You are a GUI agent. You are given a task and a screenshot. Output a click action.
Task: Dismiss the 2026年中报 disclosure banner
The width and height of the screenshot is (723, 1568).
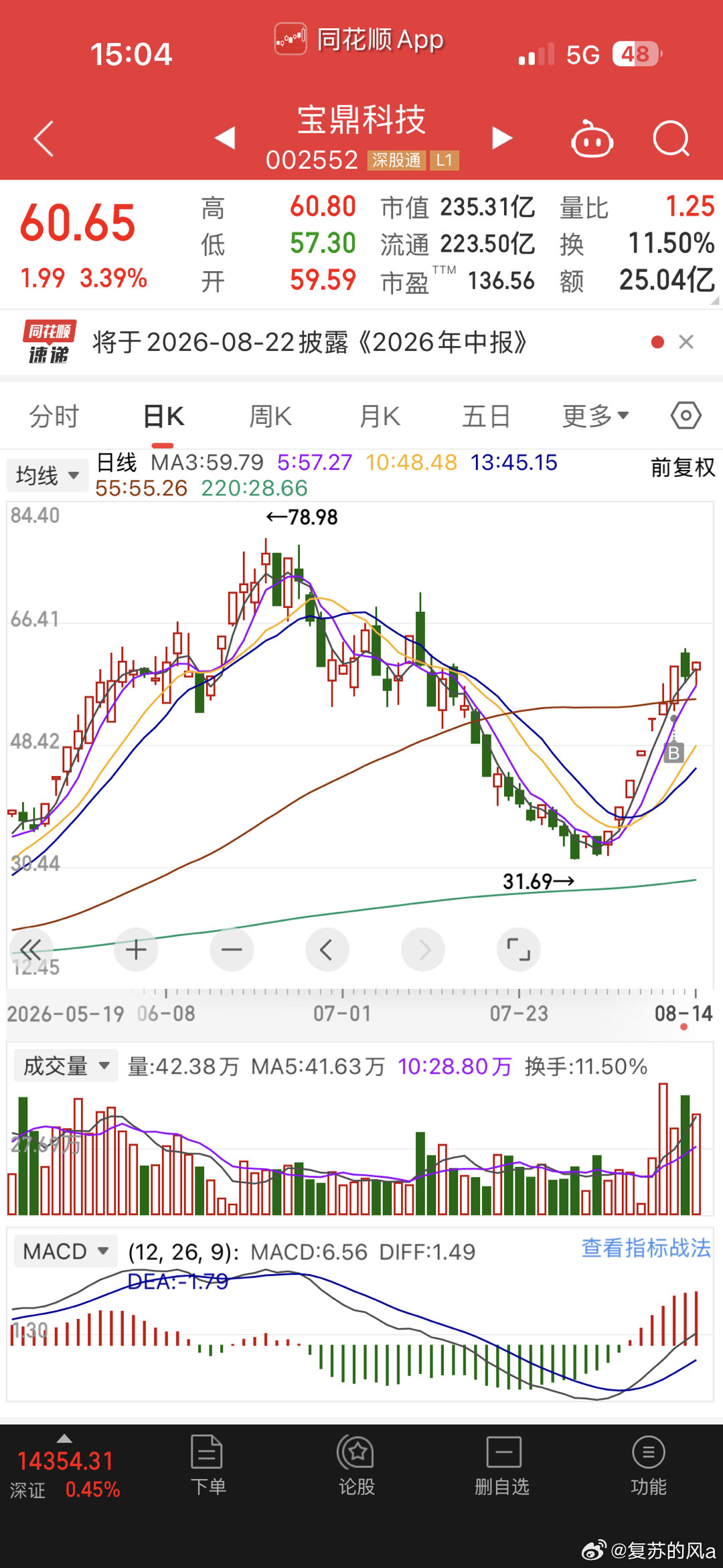tap(686, 342)
